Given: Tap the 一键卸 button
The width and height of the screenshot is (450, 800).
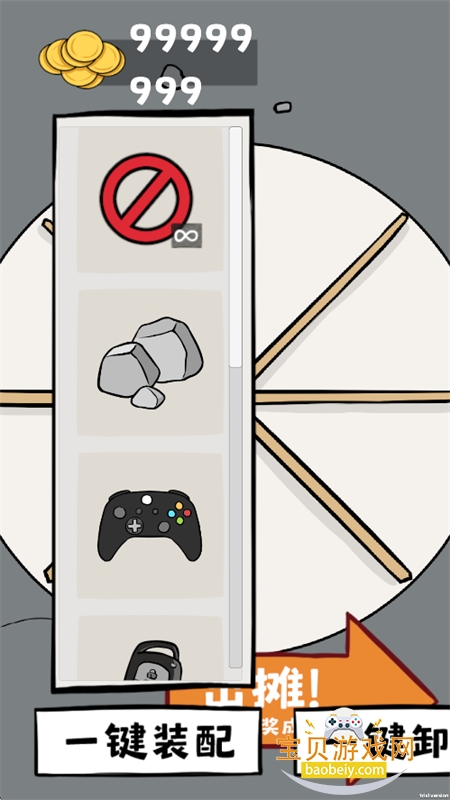Looking at the screenshot, I should pyautogui.click(x=372, y=741).
